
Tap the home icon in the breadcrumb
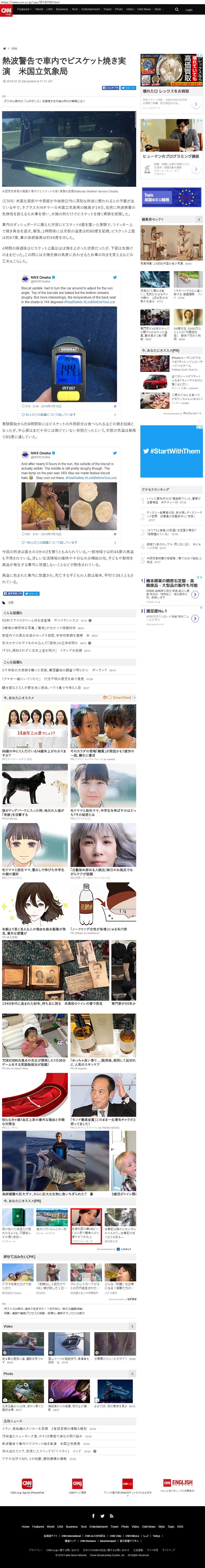point(4,48)
